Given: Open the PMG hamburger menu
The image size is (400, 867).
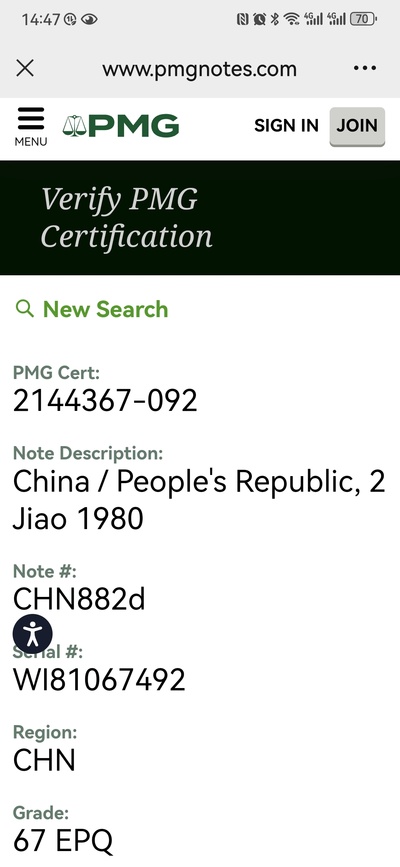Looking at the screenshot, I should [x=30, y=127].
